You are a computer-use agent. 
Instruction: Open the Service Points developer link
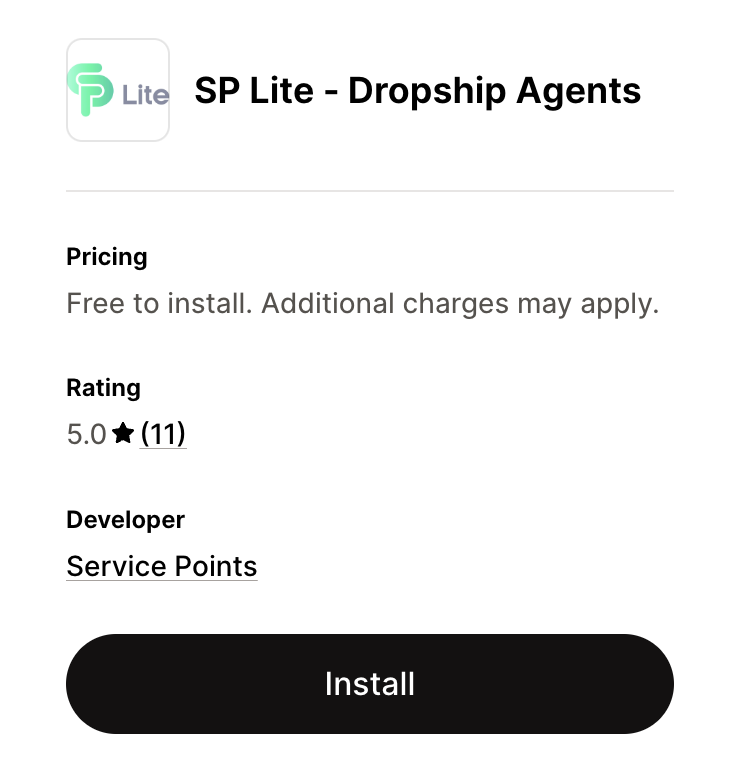[162, 567]
